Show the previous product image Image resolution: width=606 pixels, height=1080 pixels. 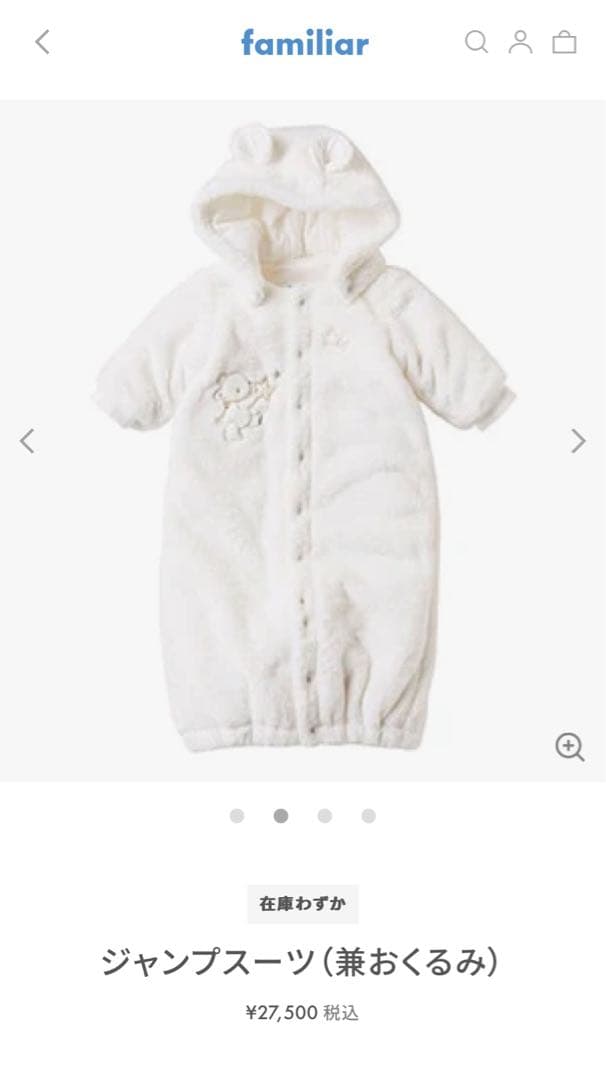coord(28,440)
